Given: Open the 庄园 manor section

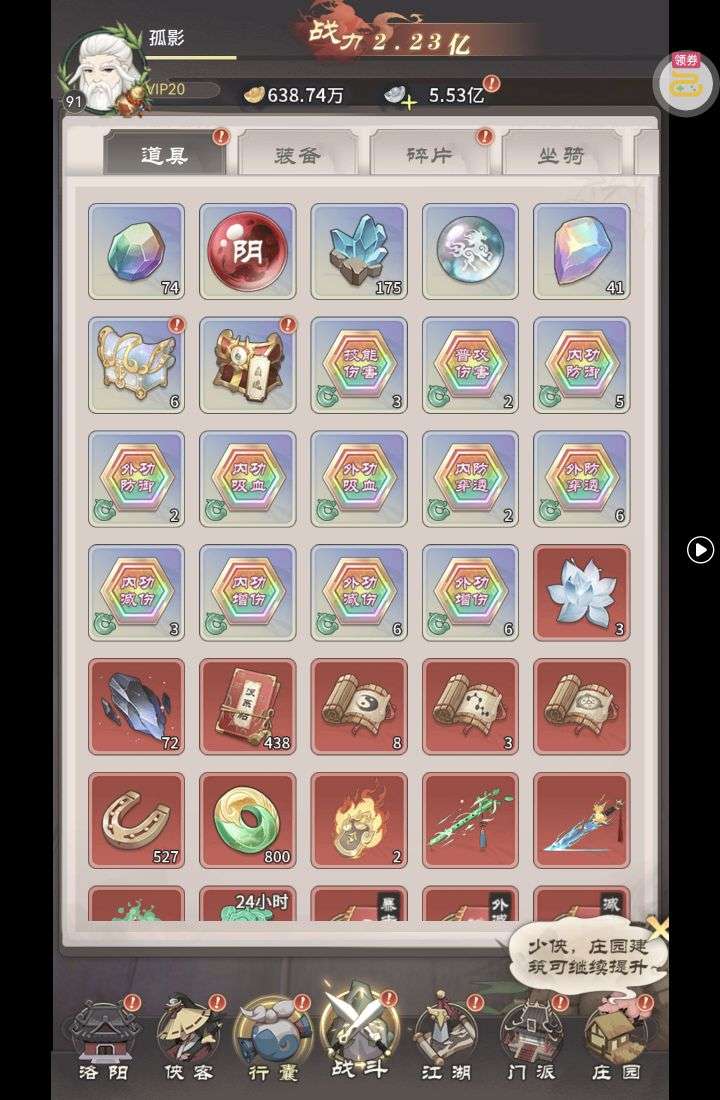Looking at the screenshot, I should [617, 1040].
